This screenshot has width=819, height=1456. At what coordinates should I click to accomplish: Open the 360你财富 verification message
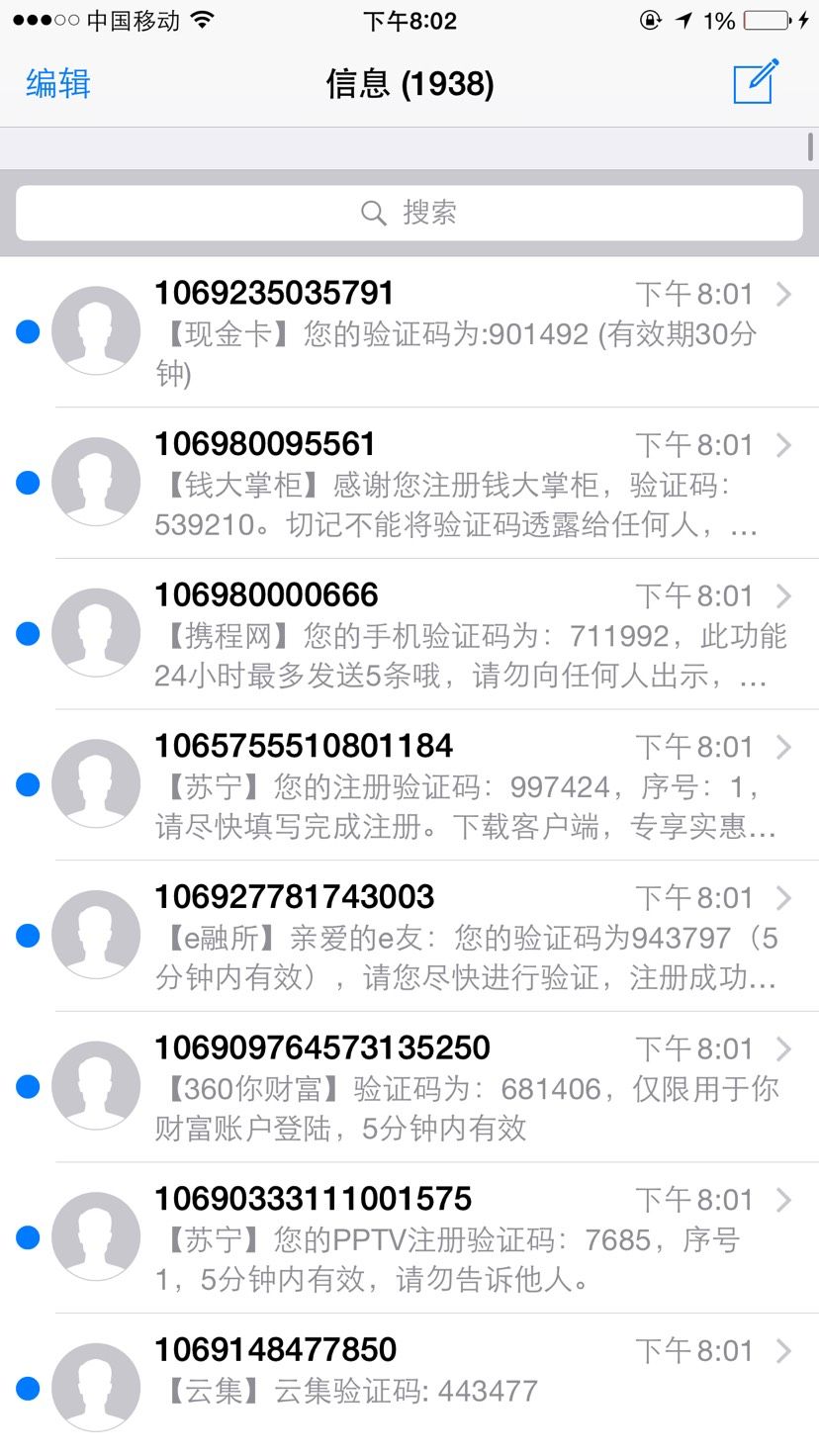pyautogui.click(x=455, y=1088)
